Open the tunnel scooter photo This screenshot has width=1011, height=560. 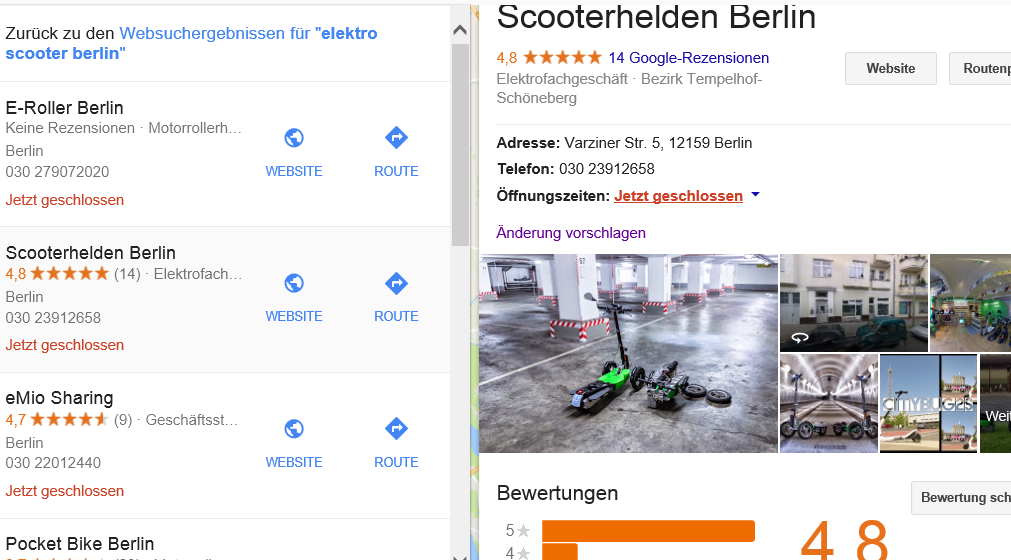[828, 403]
